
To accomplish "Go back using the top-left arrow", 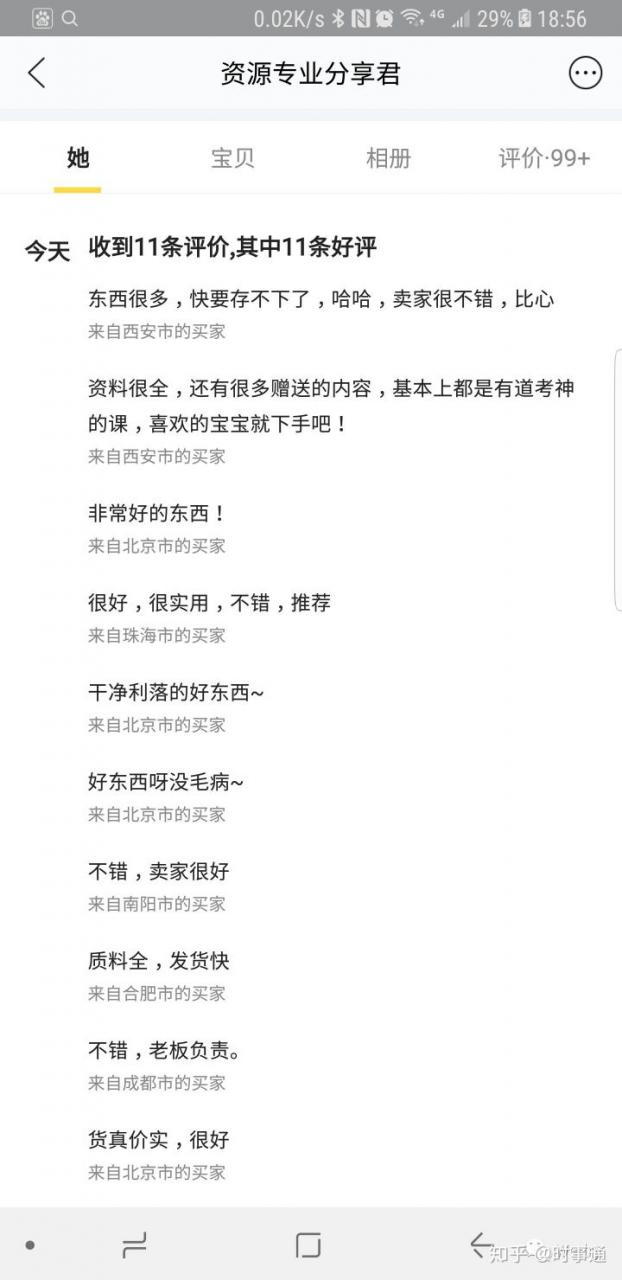I will pyautogui.click(x=37, y=73).
